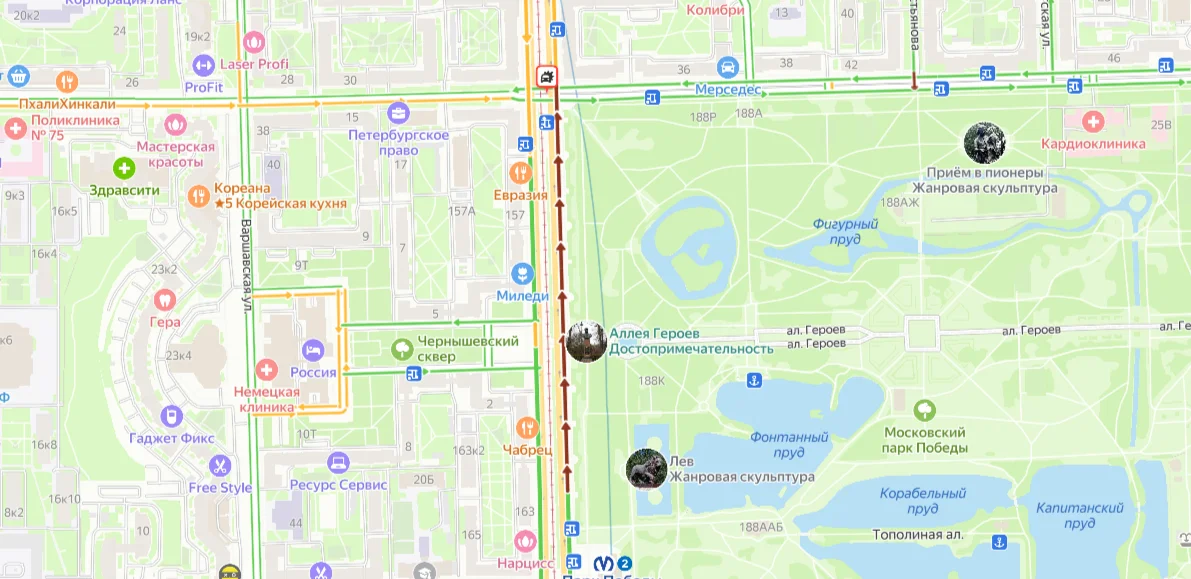This screenshot has height=579, width=1191.
Task: Open the Кардиоклиника place marker
Action: (1093, 122)
